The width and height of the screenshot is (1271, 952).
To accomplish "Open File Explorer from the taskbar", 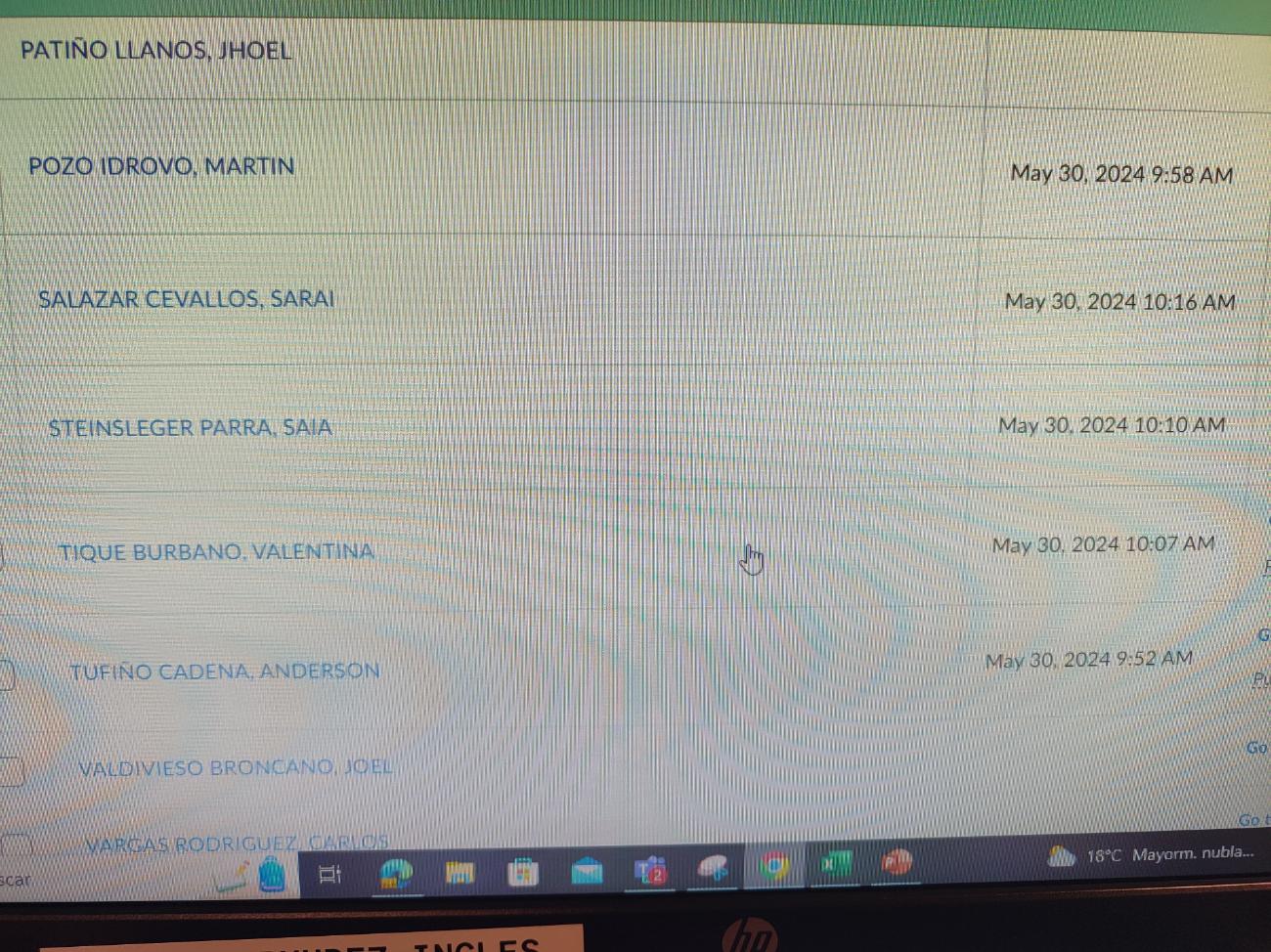I will 460,872.
